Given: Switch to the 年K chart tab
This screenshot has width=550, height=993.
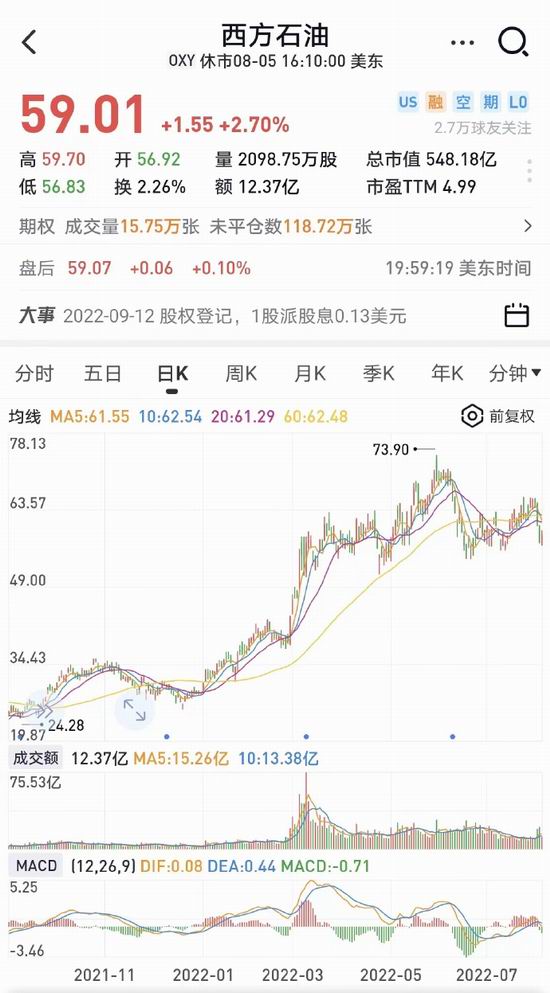Looking at the screenshot, I should 447,374.
